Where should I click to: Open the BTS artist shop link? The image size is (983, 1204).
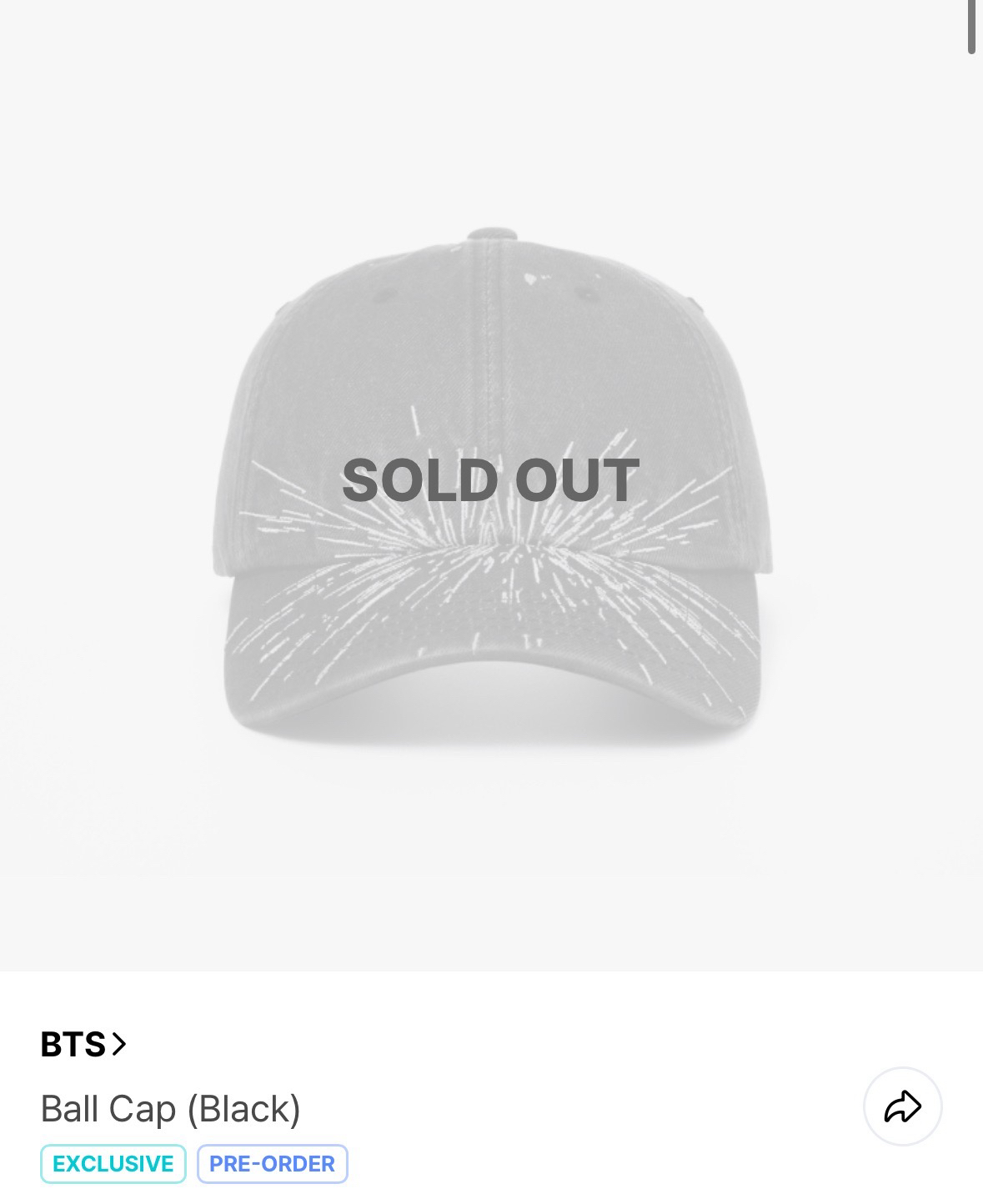tap(83, 1044)
